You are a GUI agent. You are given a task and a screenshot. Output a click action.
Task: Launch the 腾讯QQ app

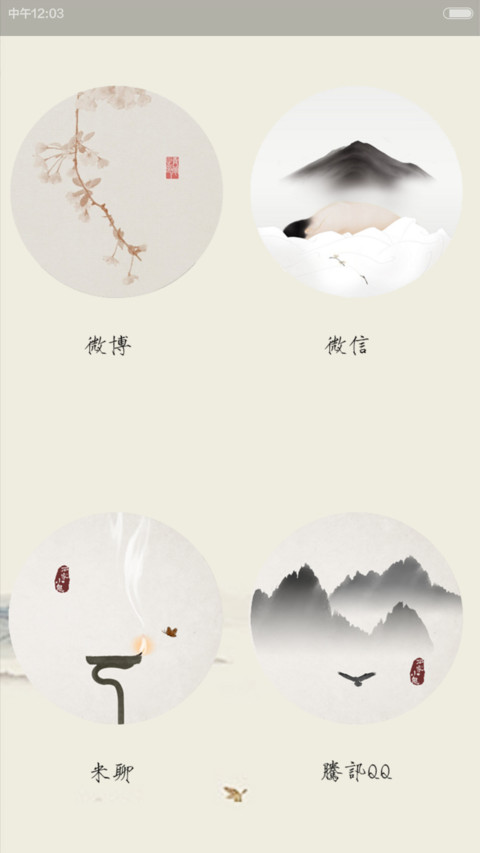coord(356,618)
